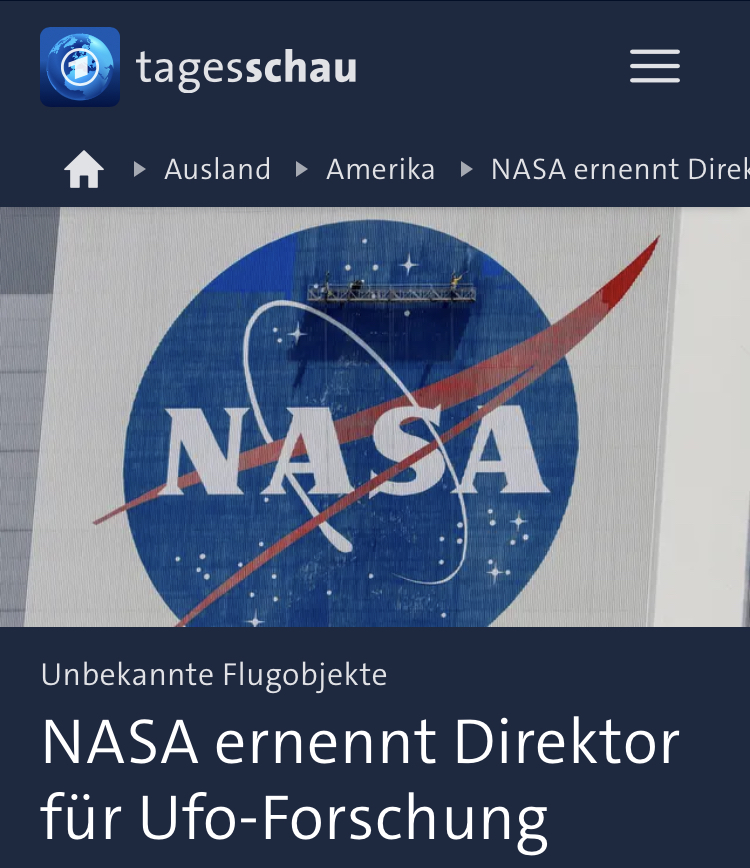Open the hamburger navigation menu

tap(655, 67)
